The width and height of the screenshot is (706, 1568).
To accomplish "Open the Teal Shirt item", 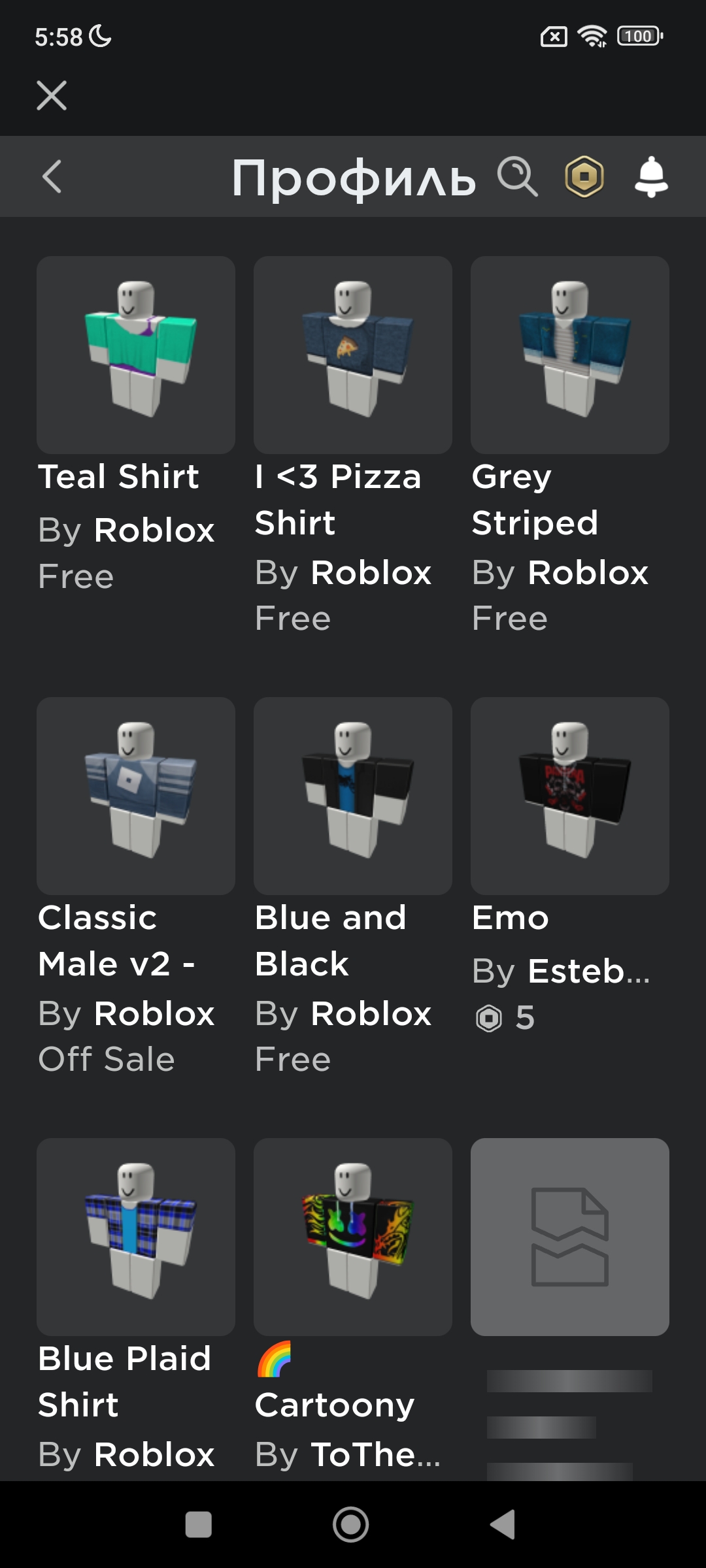I will tap(136, 355).
